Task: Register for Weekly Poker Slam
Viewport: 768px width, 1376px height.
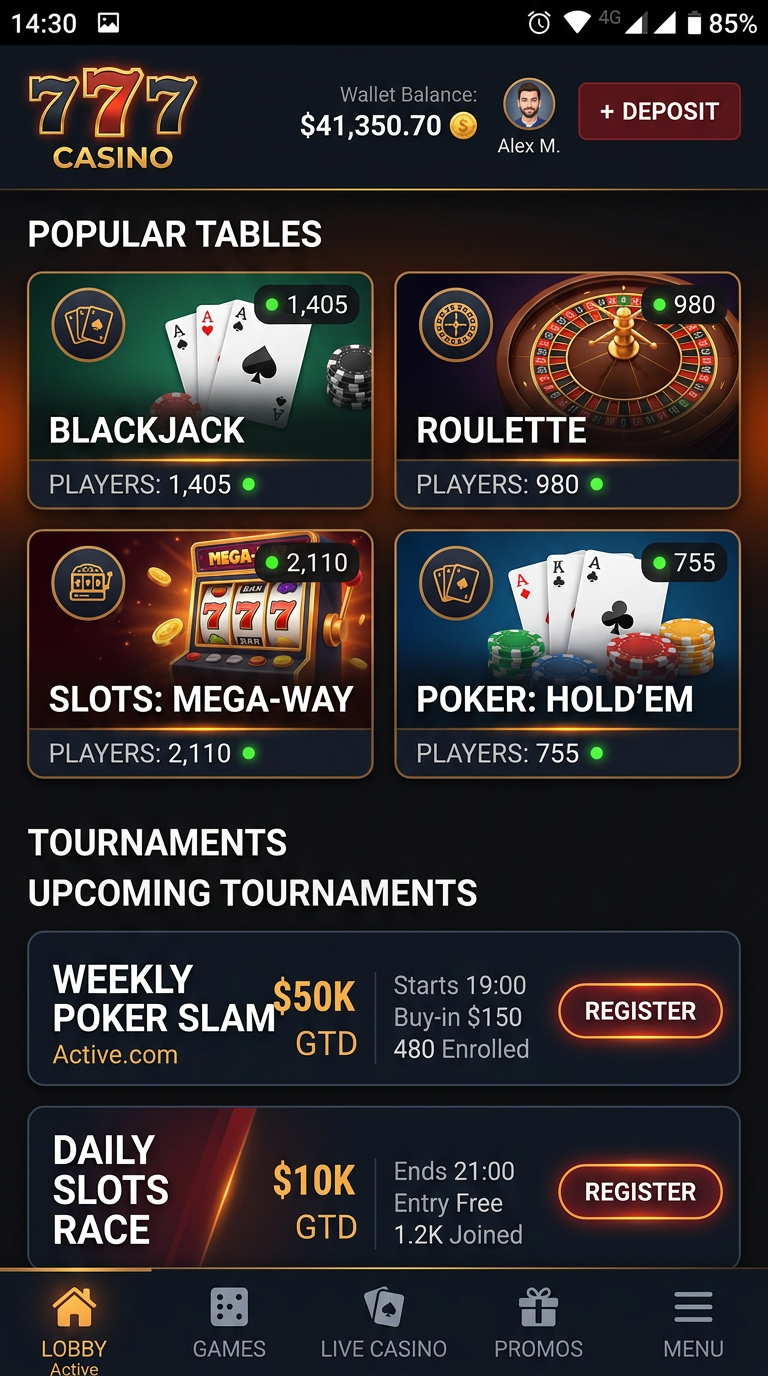Action: (640, 1011)
